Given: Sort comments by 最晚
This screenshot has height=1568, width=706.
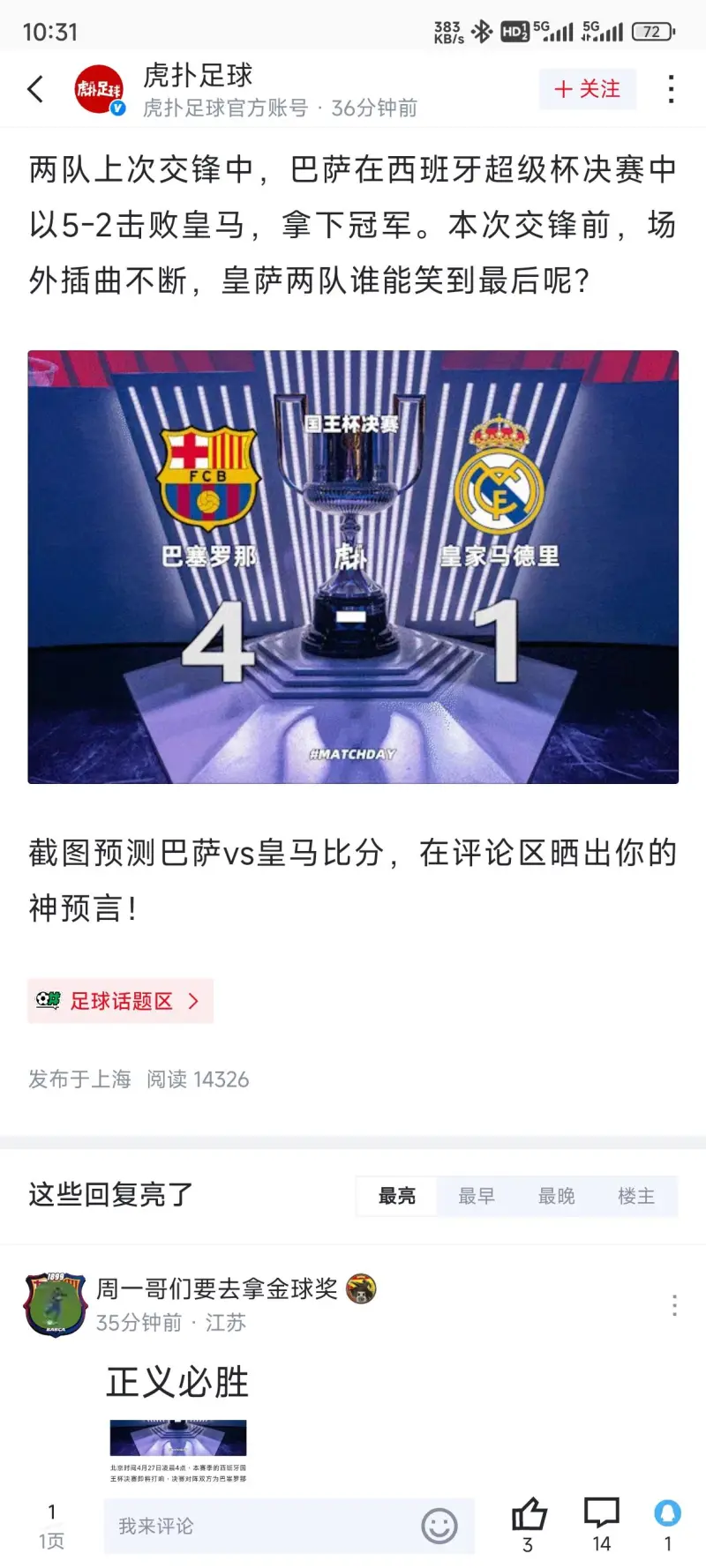Looking at the screenshot, I should [x=556, y=1196].
